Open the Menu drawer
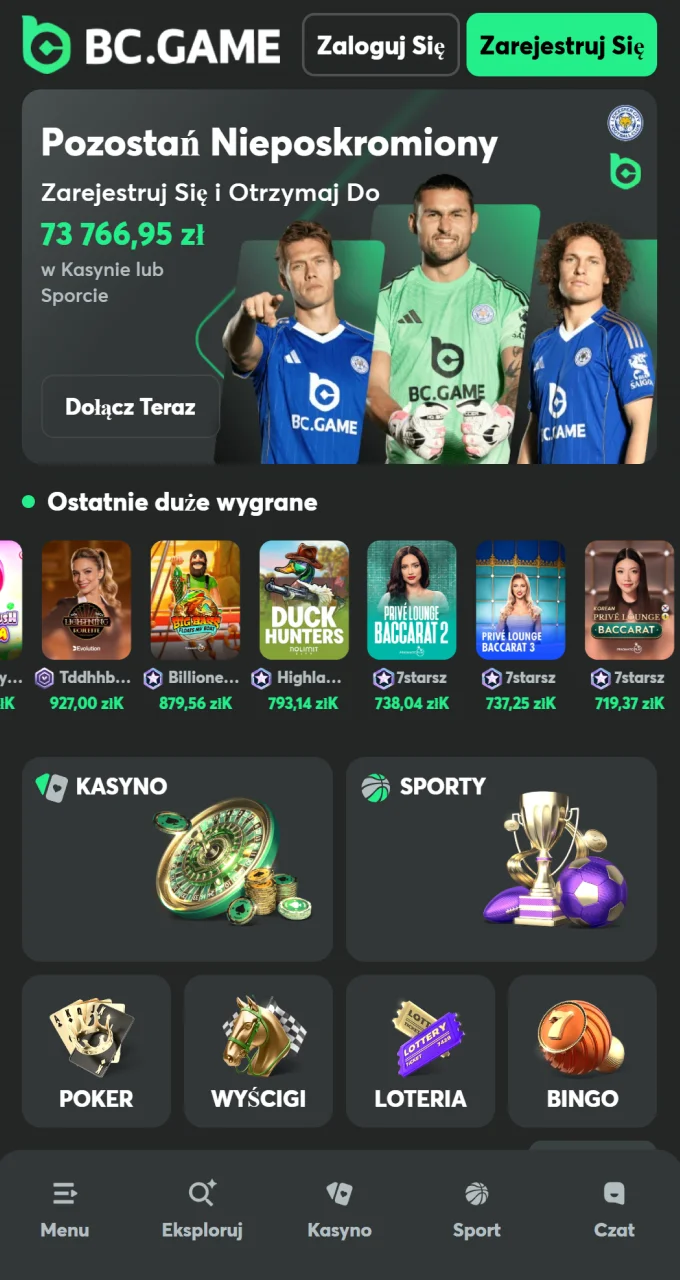The image size is (680, 1280). 65,1210
